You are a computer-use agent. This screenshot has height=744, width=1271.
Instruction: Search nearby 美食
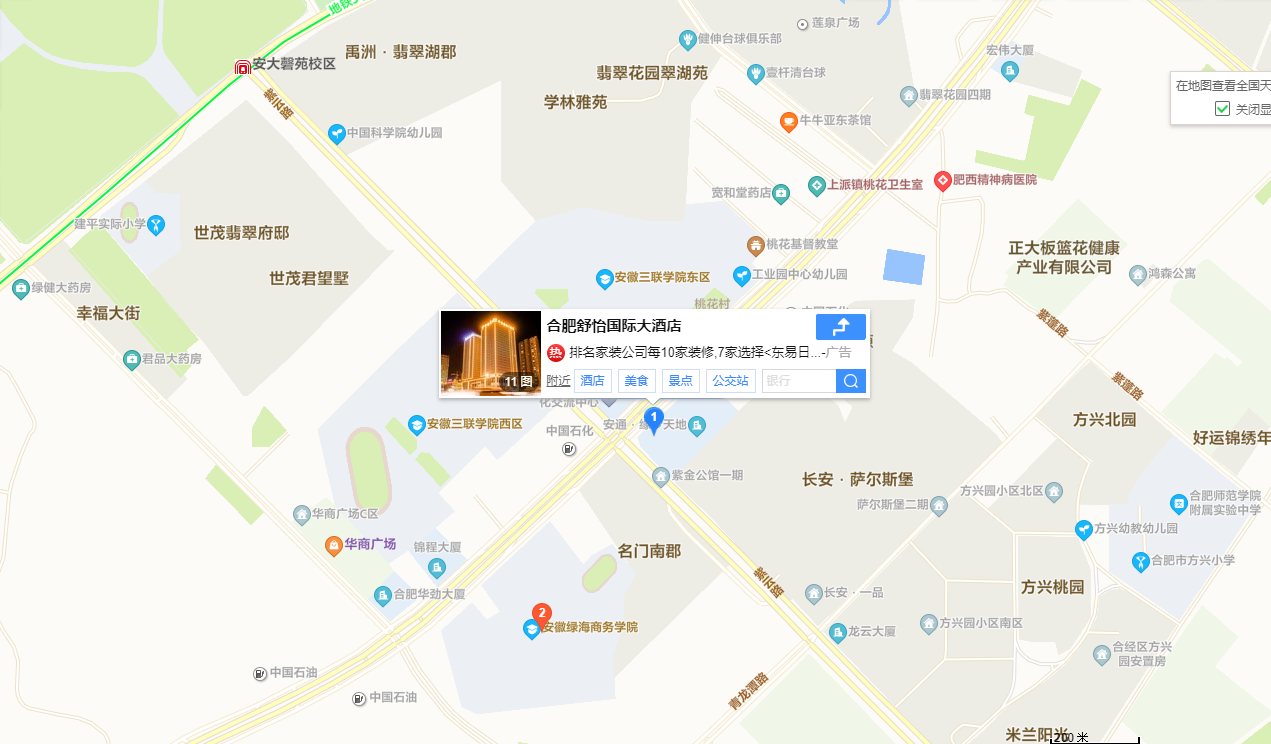tap(637, 381)
